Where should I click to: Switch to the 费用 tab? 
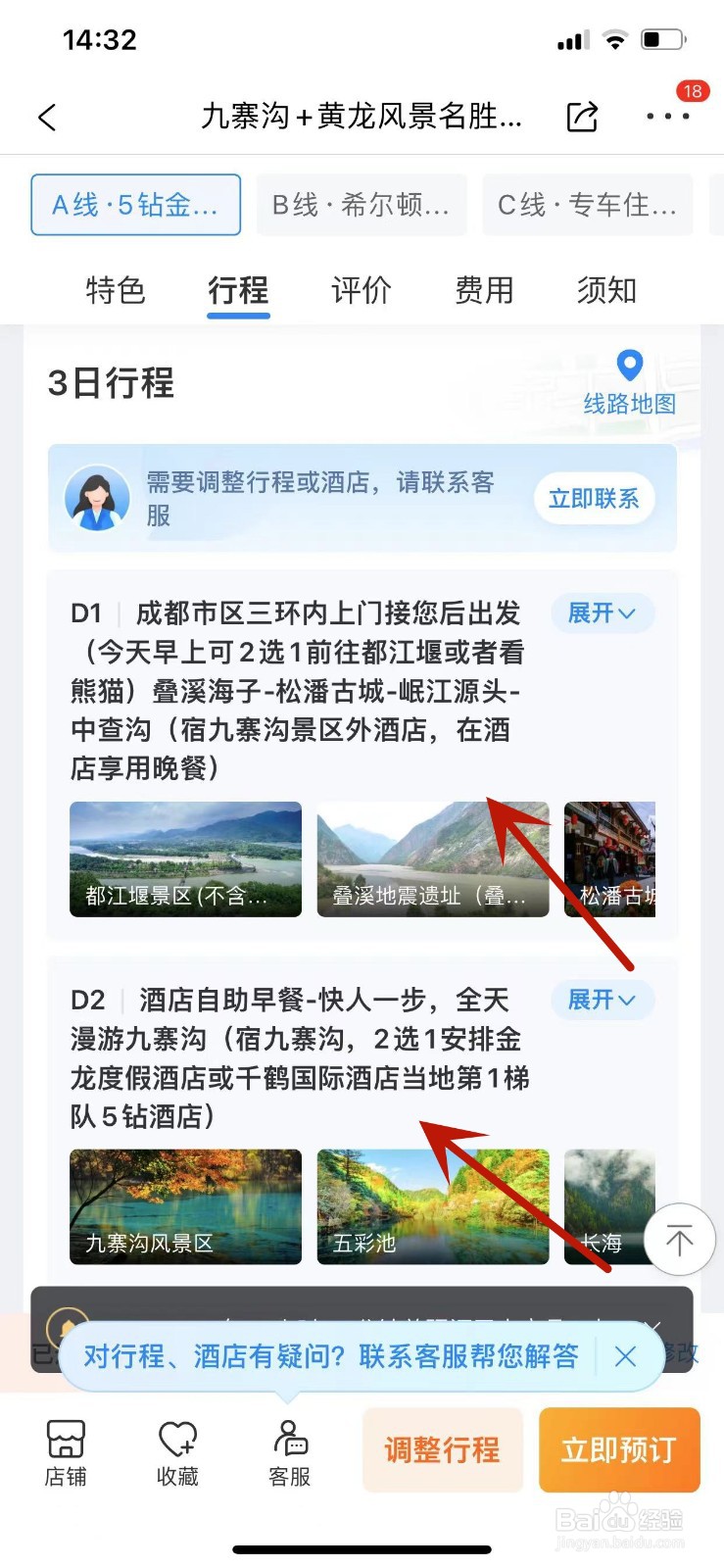483,290
